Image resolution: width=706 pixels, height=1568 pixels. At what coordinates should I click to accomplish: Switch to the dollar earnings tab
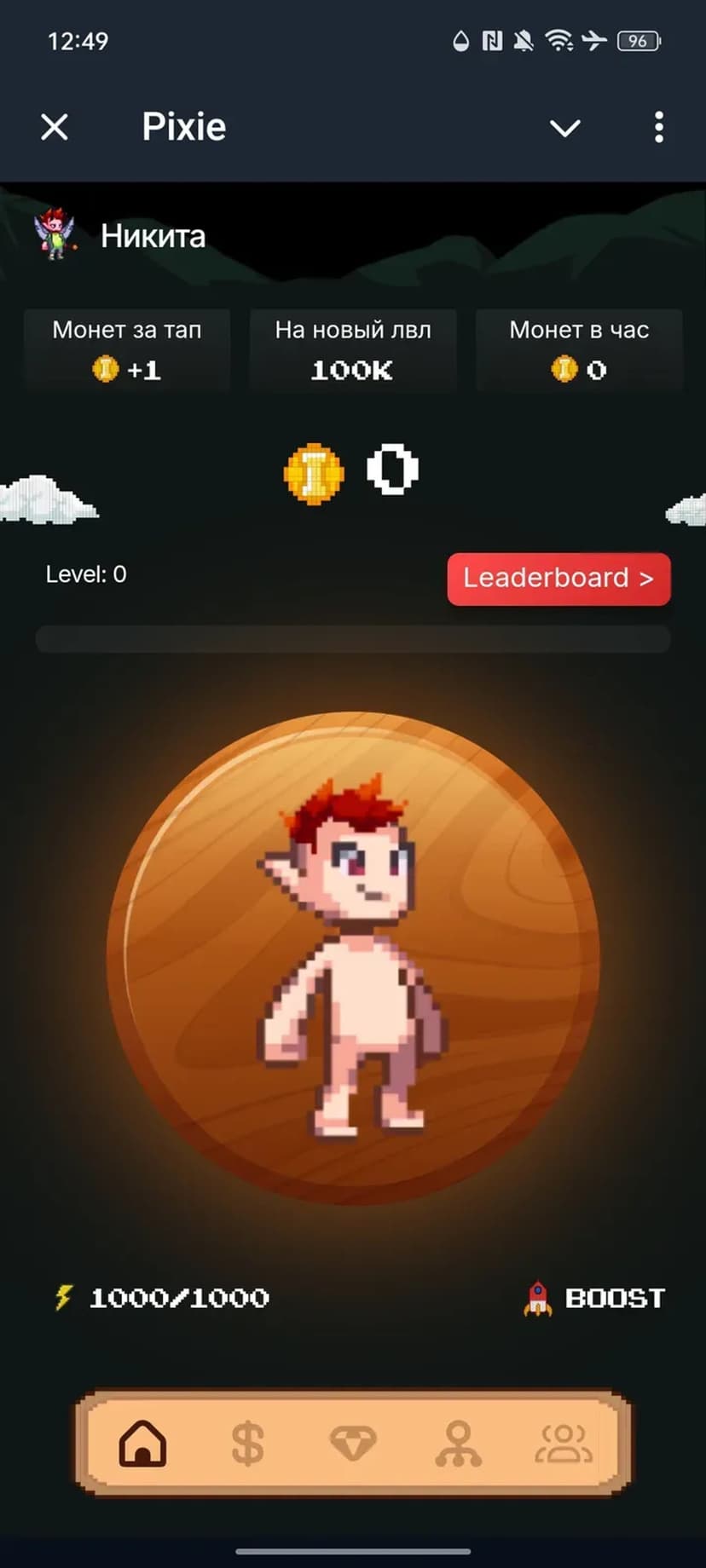click(x=247, y=1444)
